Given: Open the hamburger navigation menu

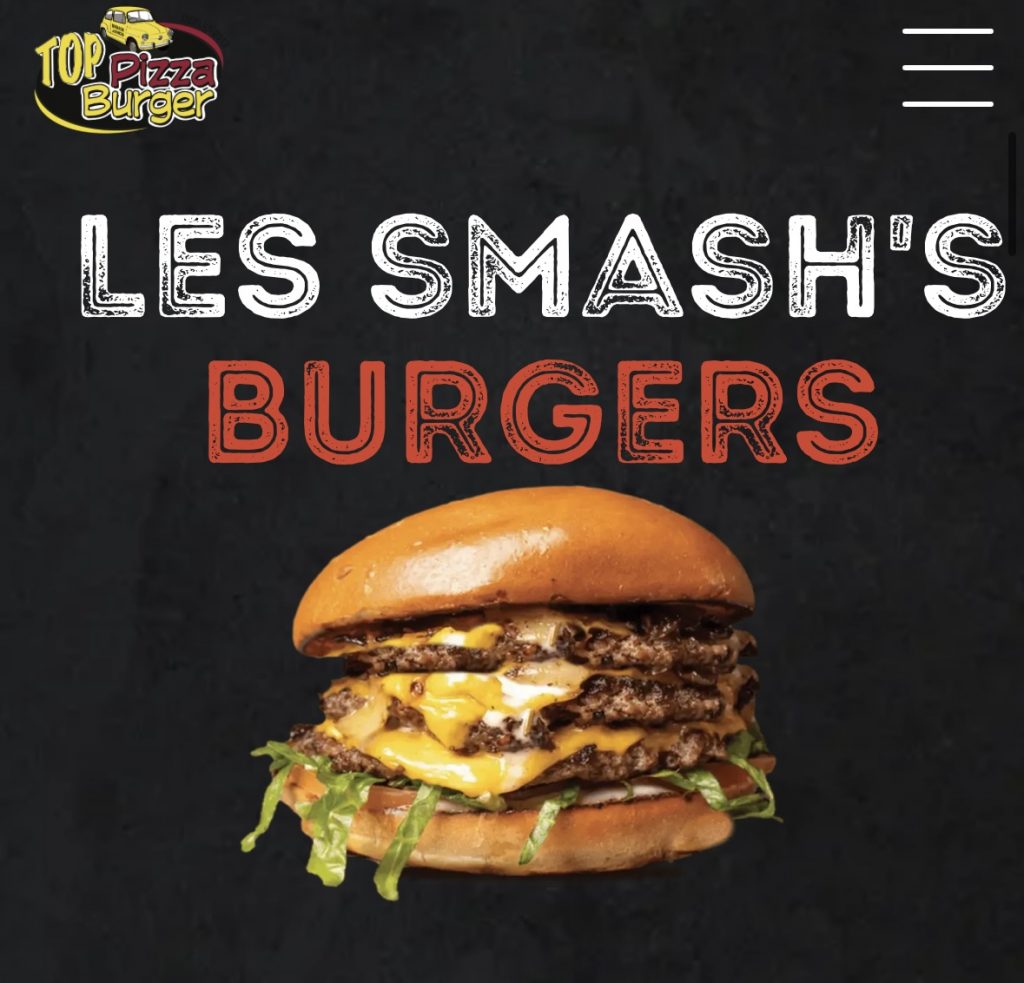Looking at the screenshot, I should tap(947, 67).
